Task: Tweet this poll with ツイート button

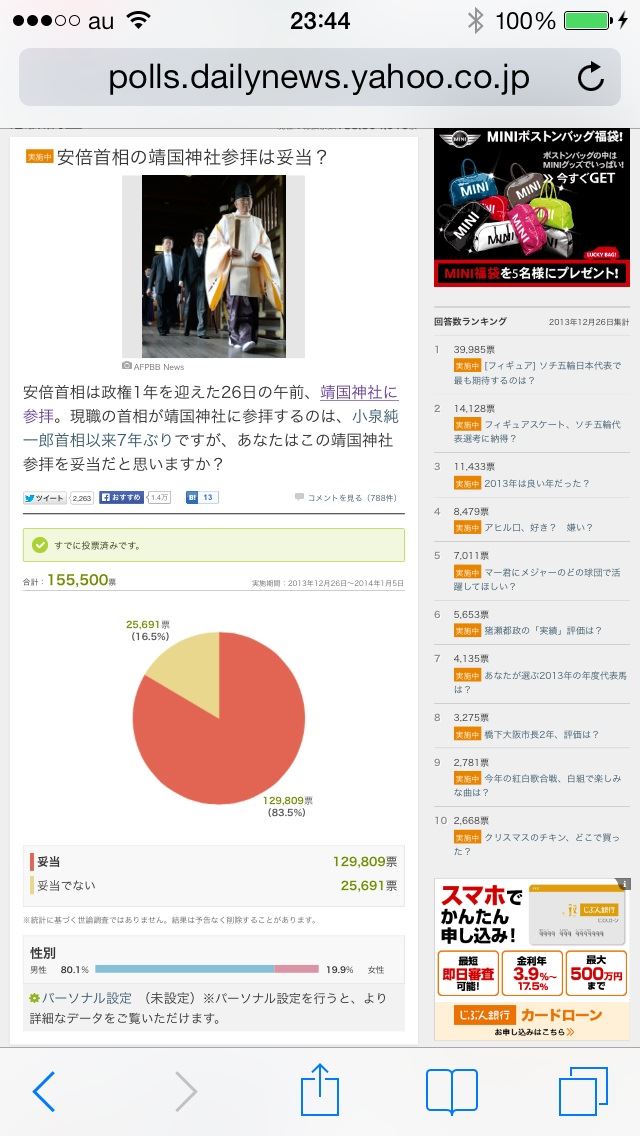Action: click(x=44, y=497)
